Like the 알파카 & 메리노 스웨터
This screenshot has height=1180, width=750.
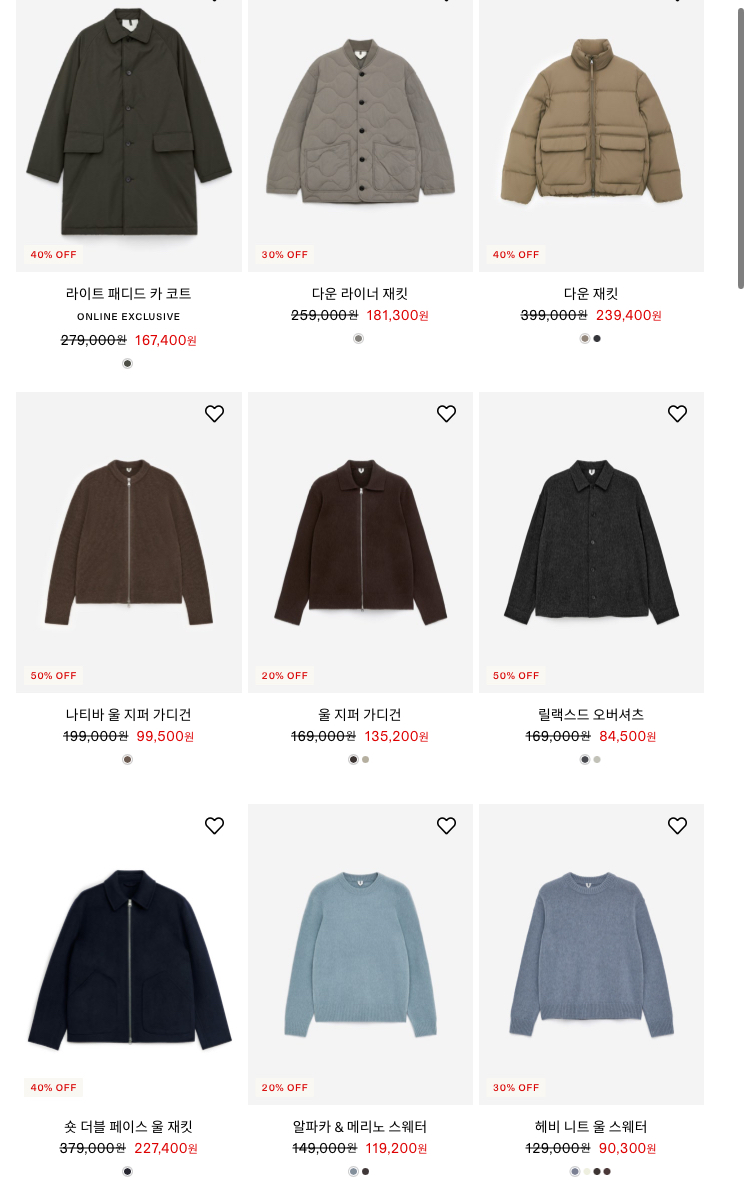point(446,826)
